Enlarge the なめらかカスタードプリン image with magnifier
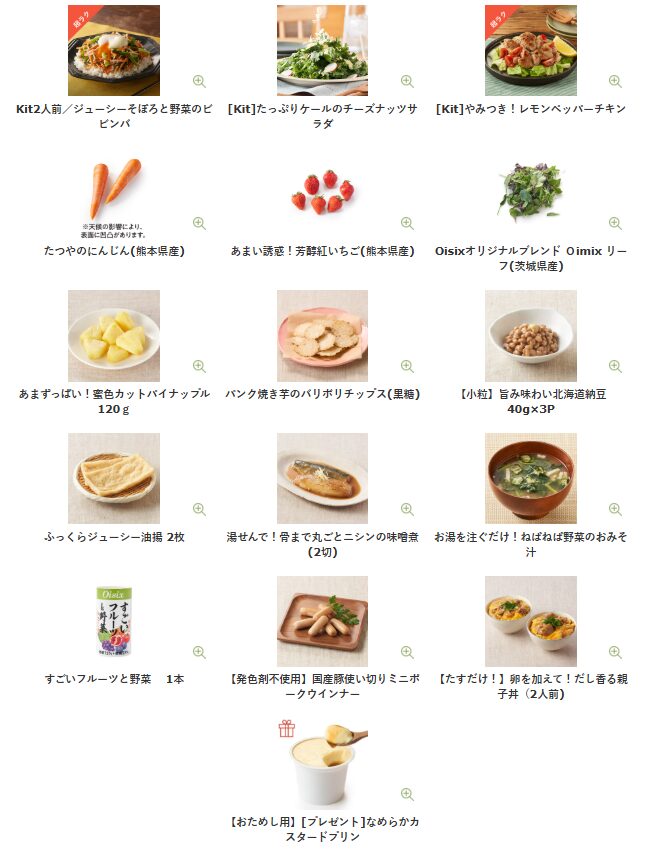 407,794
